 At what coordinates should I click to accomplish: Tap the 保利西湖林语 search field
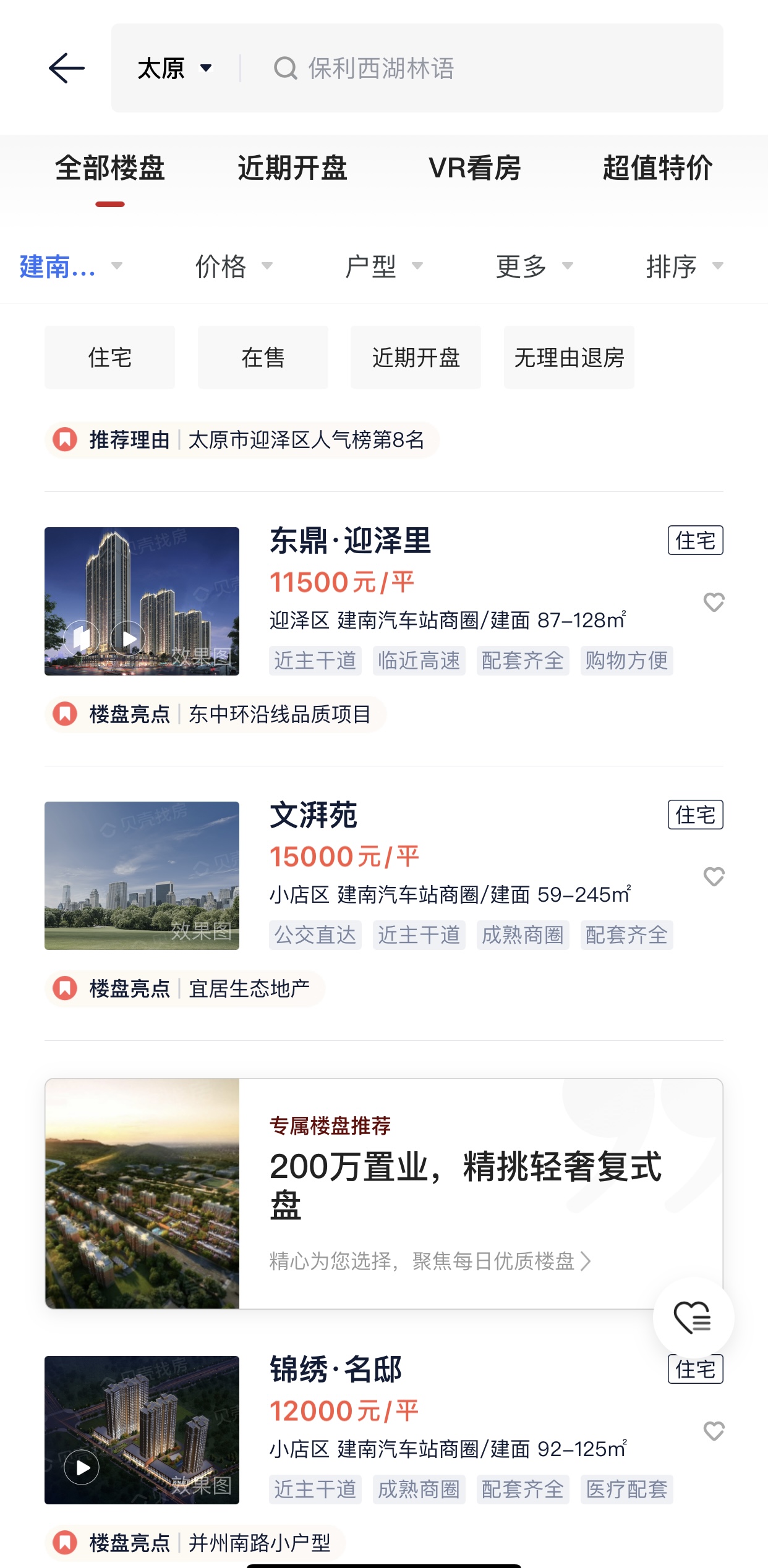[x=482, y=68]
